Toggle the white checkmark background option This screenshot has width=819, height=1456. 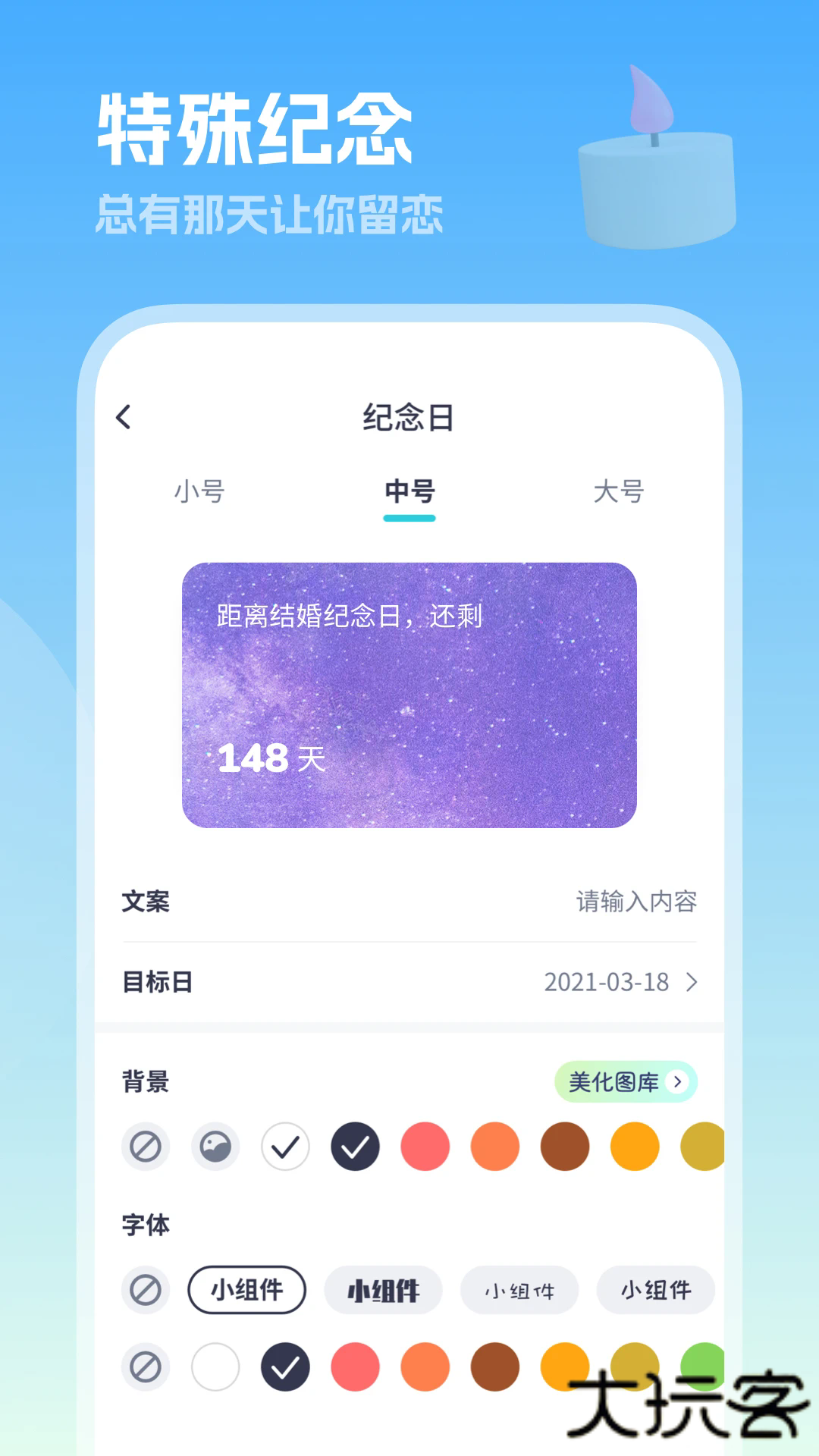pos(284,1147)
